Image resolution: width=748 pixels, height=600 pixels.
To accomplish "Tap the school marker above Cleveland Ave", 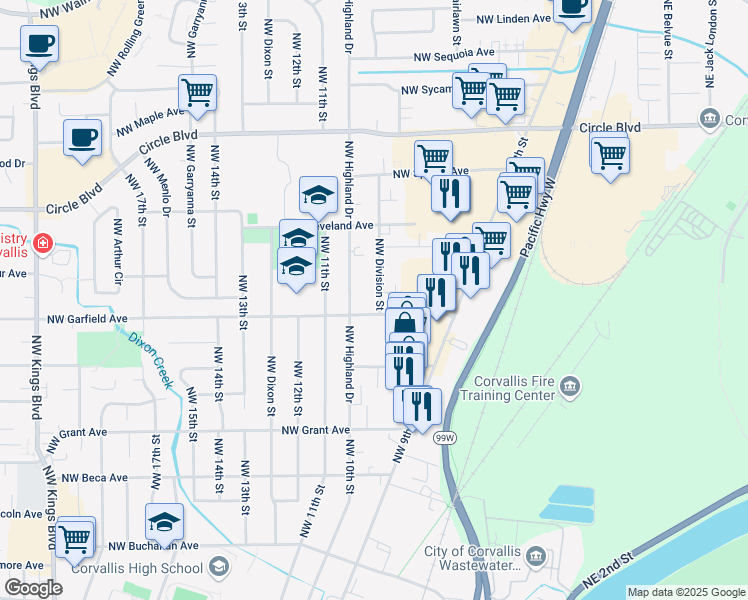I will pos(318,195).
